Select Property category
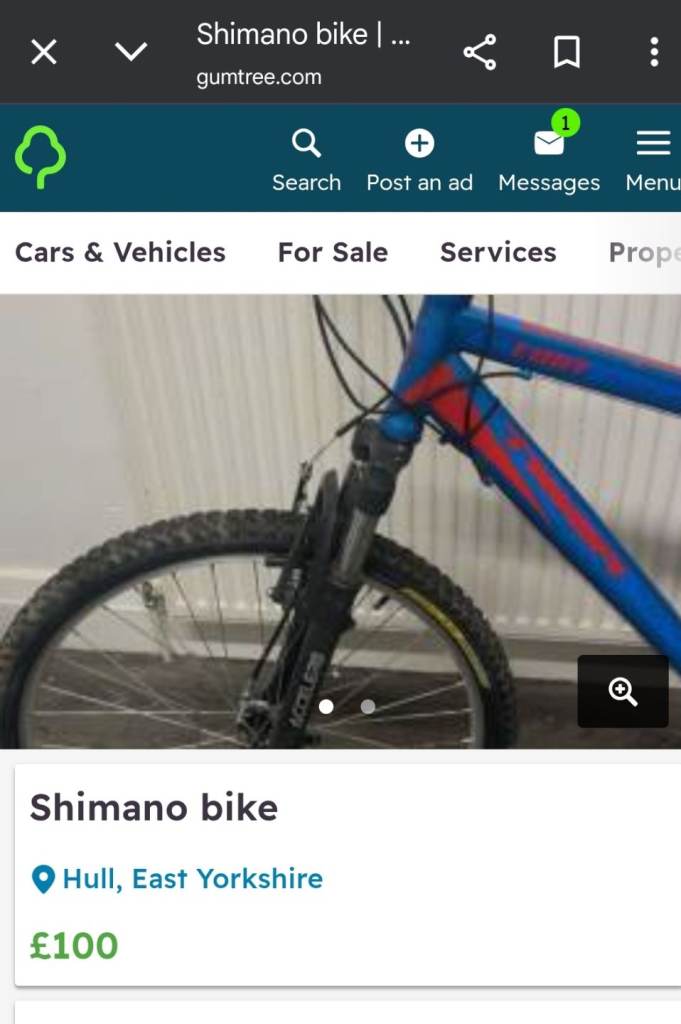681x1024 pixels. [x=644, y=252]
